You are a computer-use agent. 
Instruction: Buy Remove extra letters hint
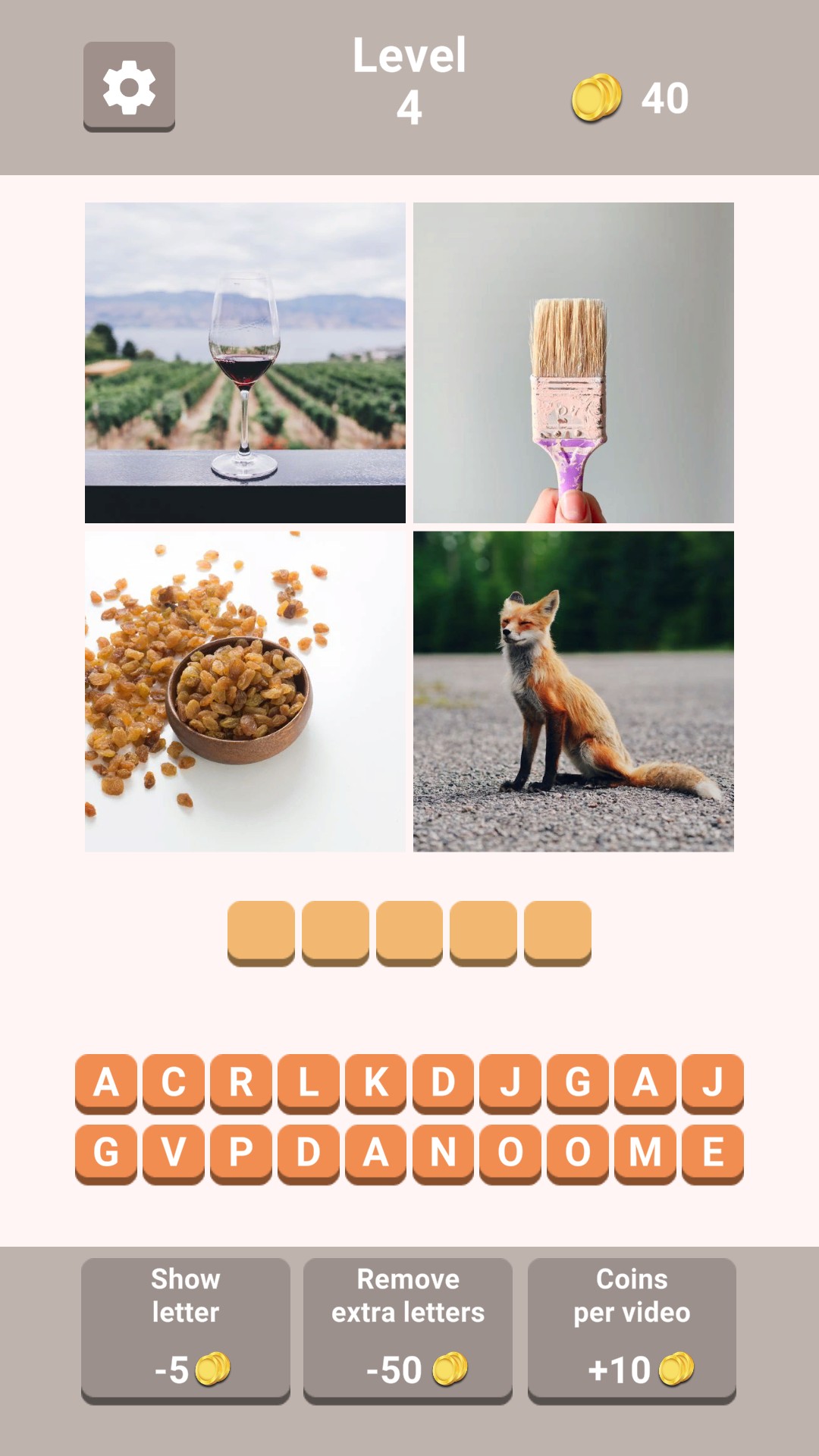[408, 1330]
